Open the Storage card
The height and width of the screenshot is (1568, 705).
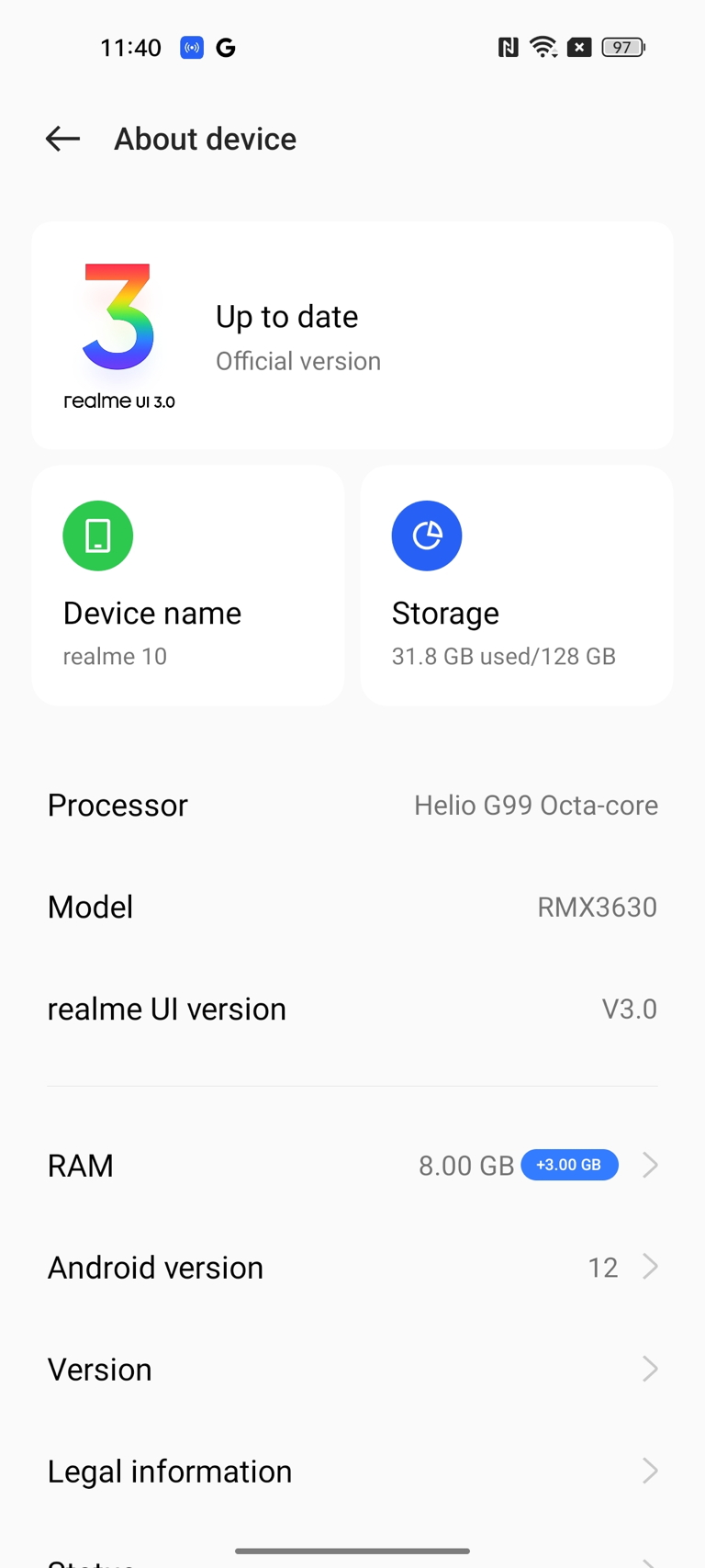[517, 585]
